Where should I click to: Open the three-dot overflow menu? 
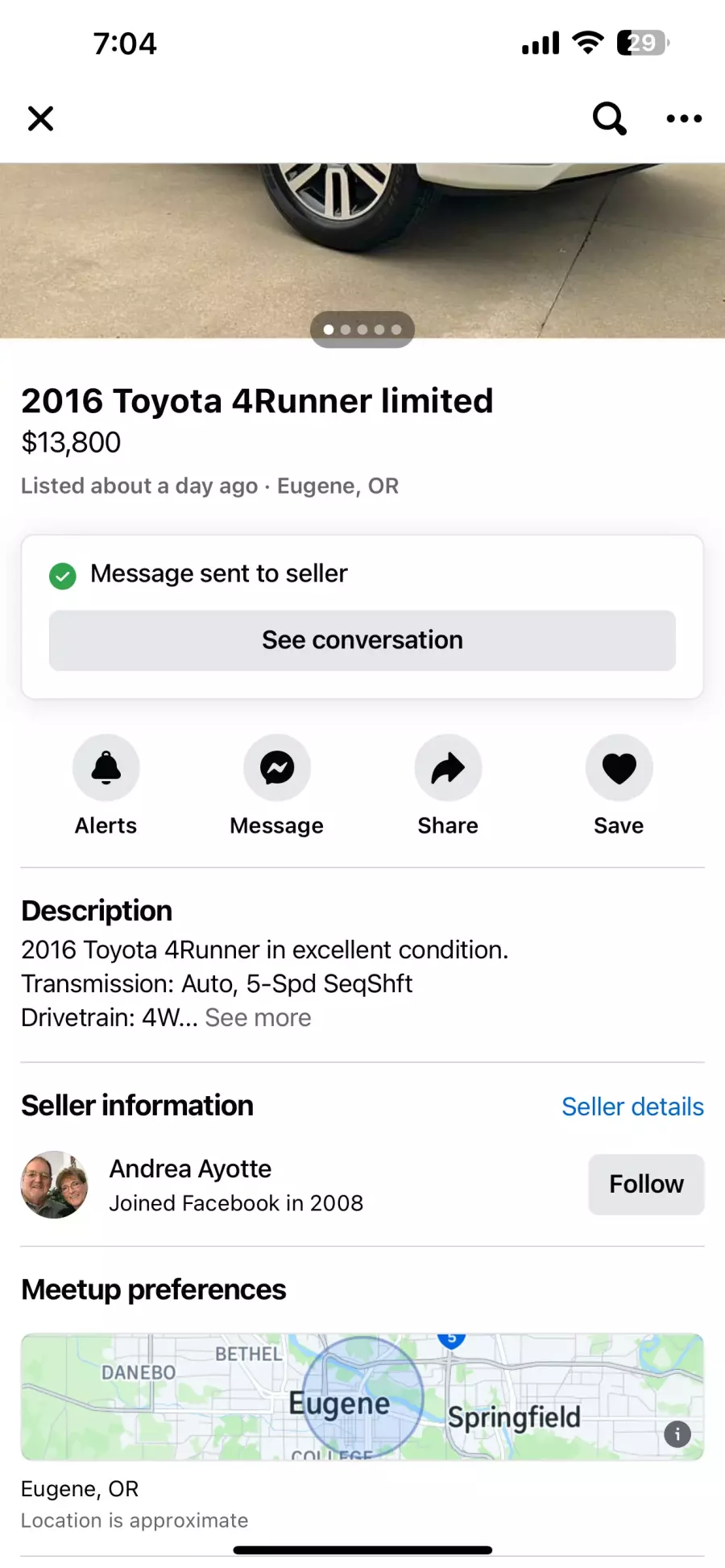coord(684,118)
